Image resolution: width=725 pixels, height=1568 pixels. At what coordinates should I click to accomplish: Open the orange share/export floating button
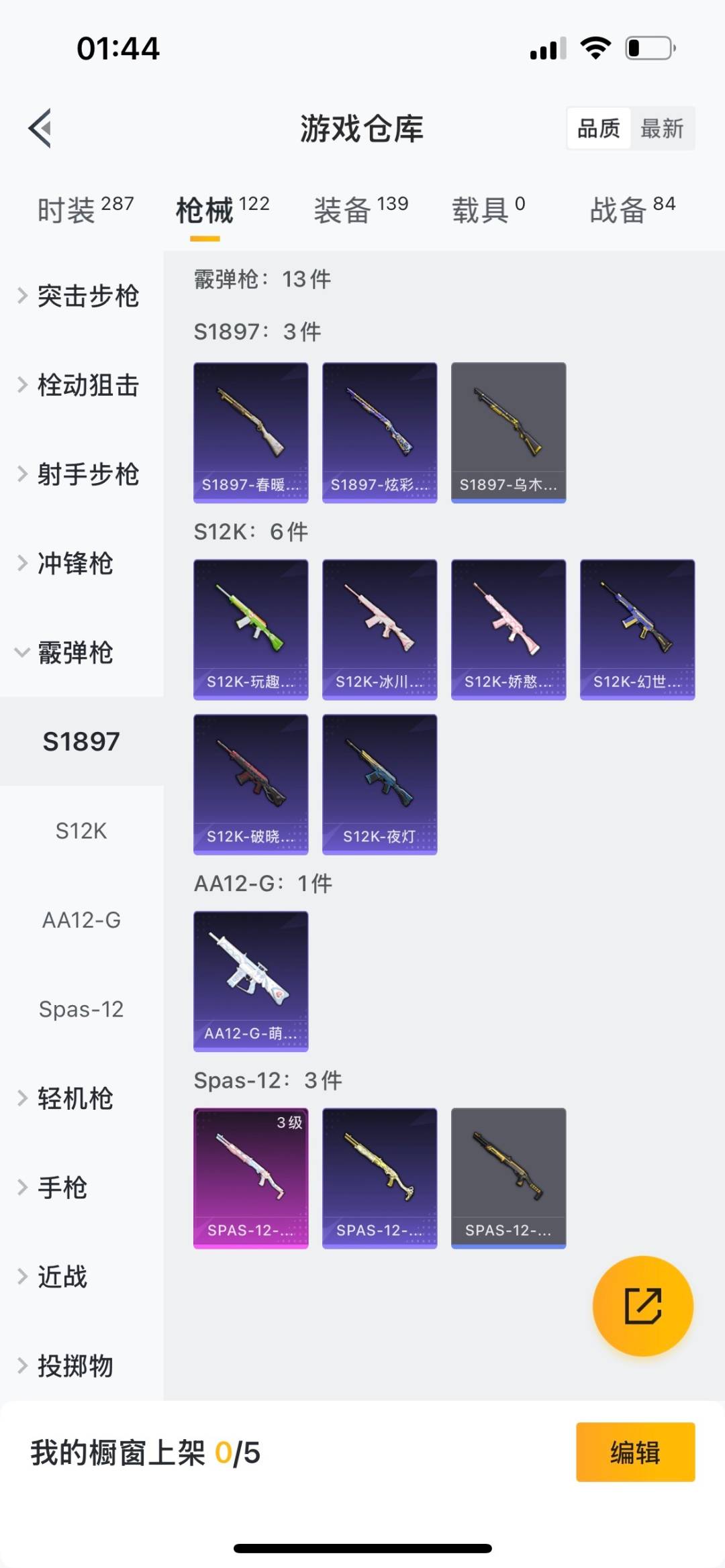pos(642,1304)
